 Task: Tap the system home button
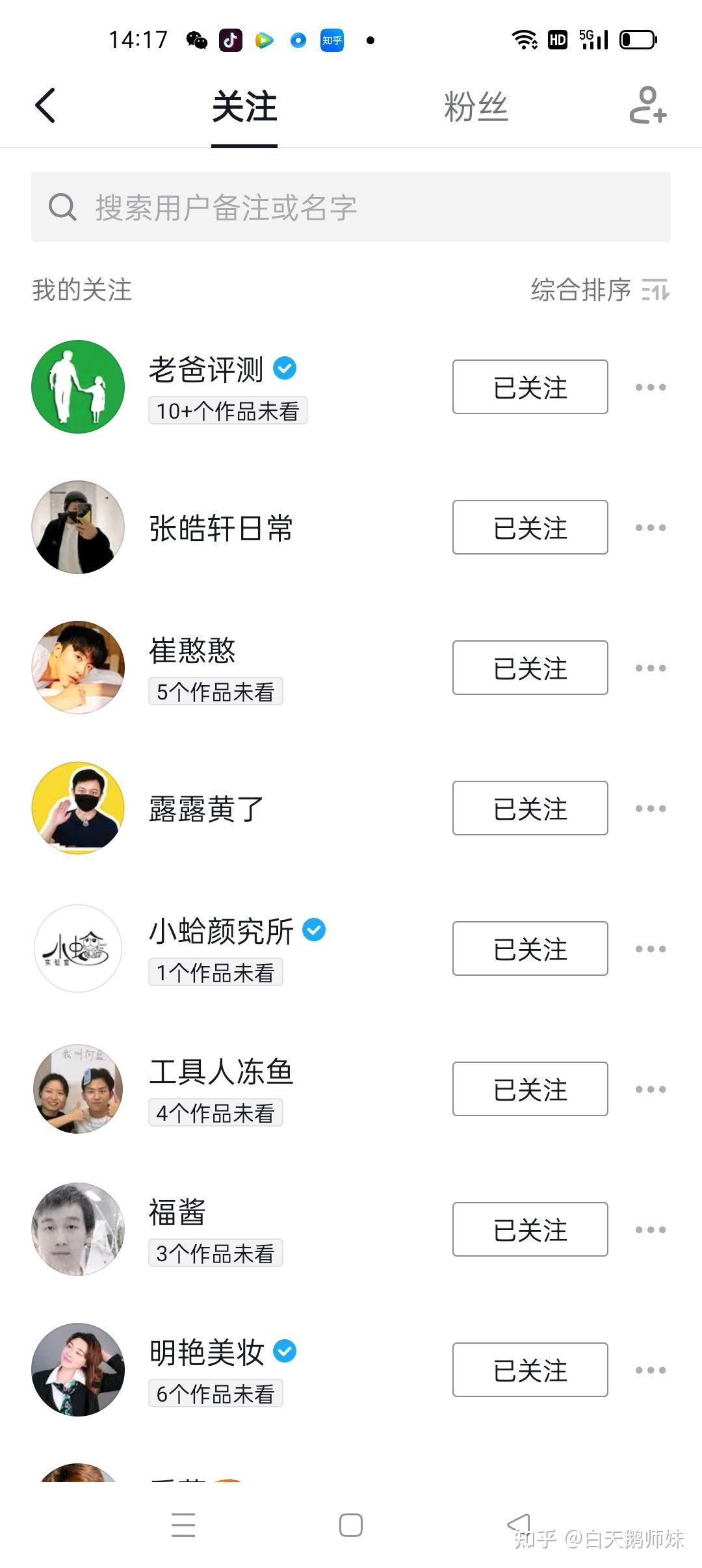[351, 1525]
